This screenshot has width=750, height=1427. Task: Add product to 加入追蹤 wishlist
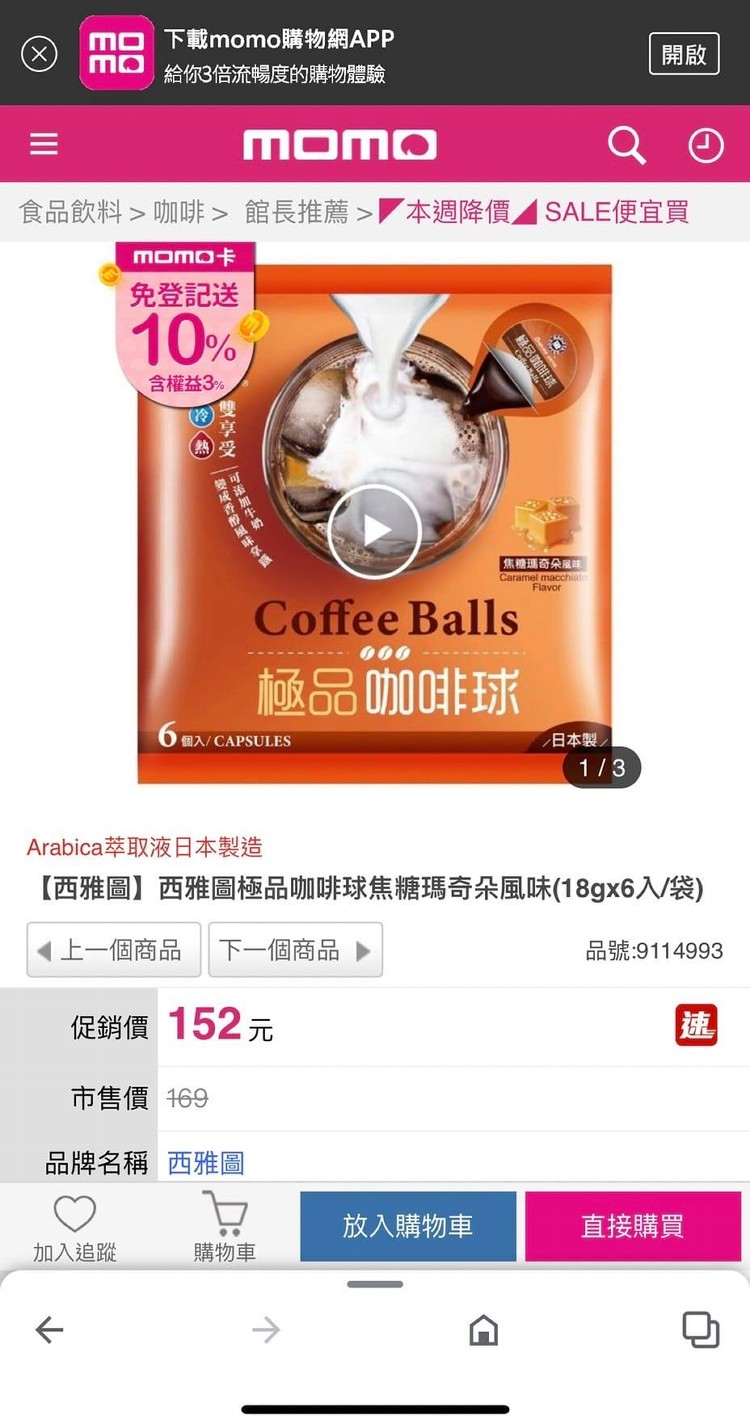pos(75,1228)
